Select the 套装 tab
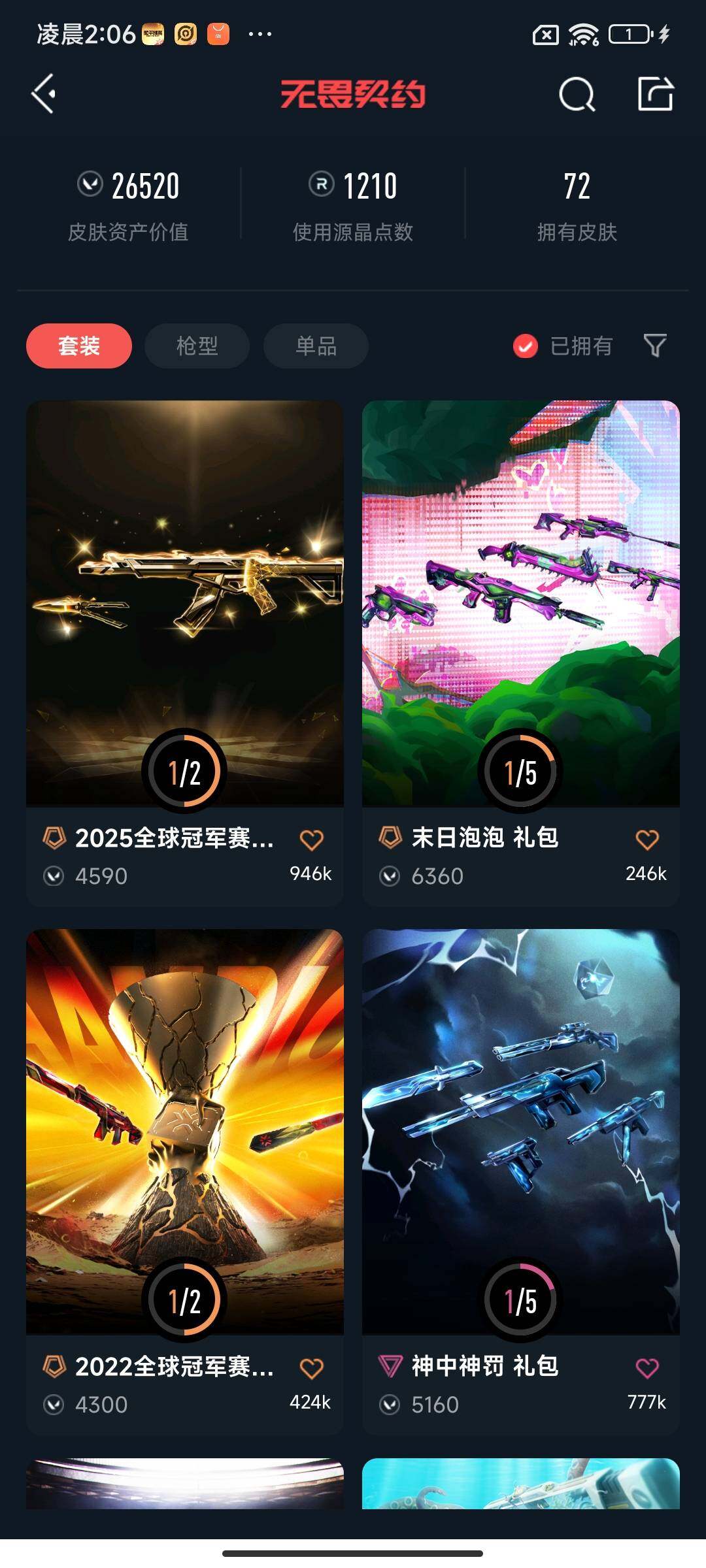 (79, 346)
